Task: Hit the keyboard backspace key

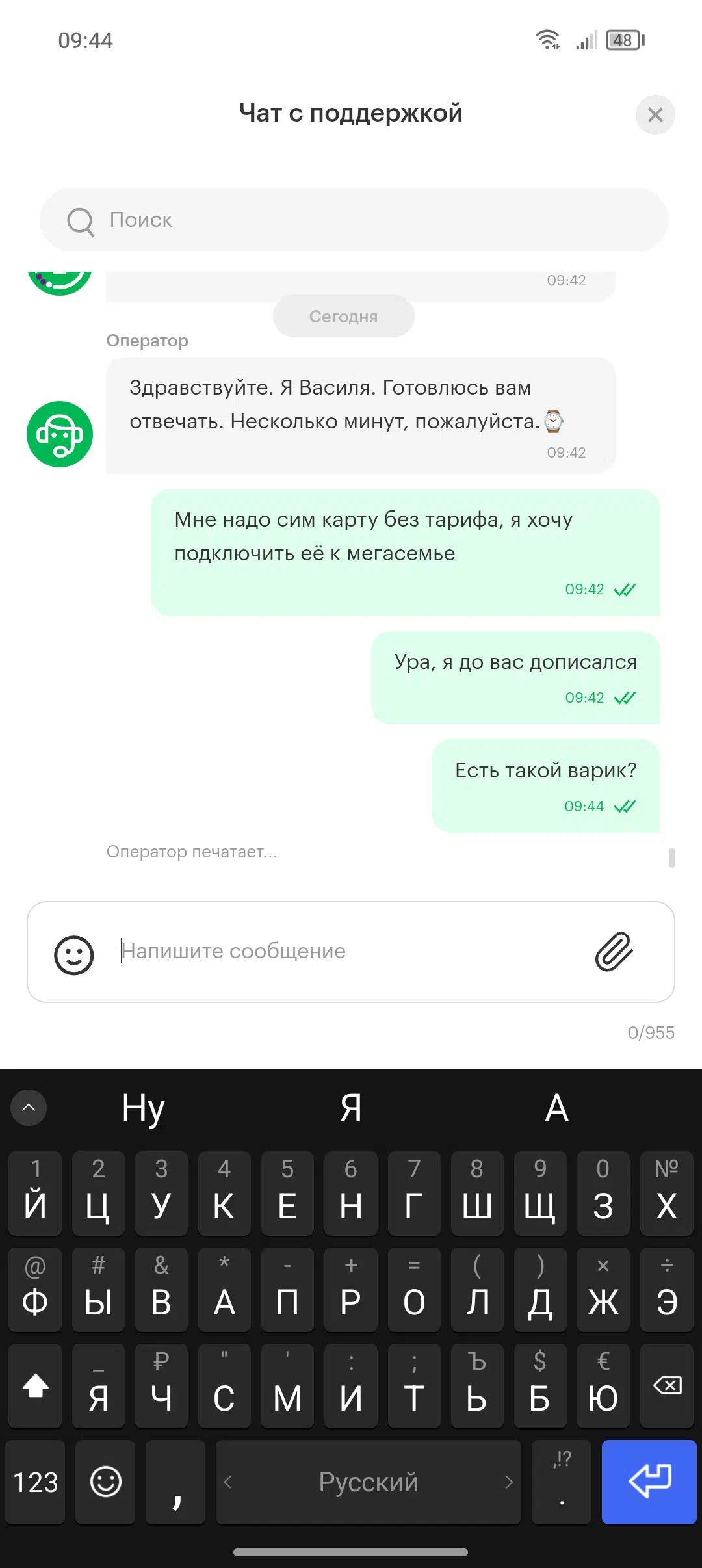Action: pos(667,1386)
